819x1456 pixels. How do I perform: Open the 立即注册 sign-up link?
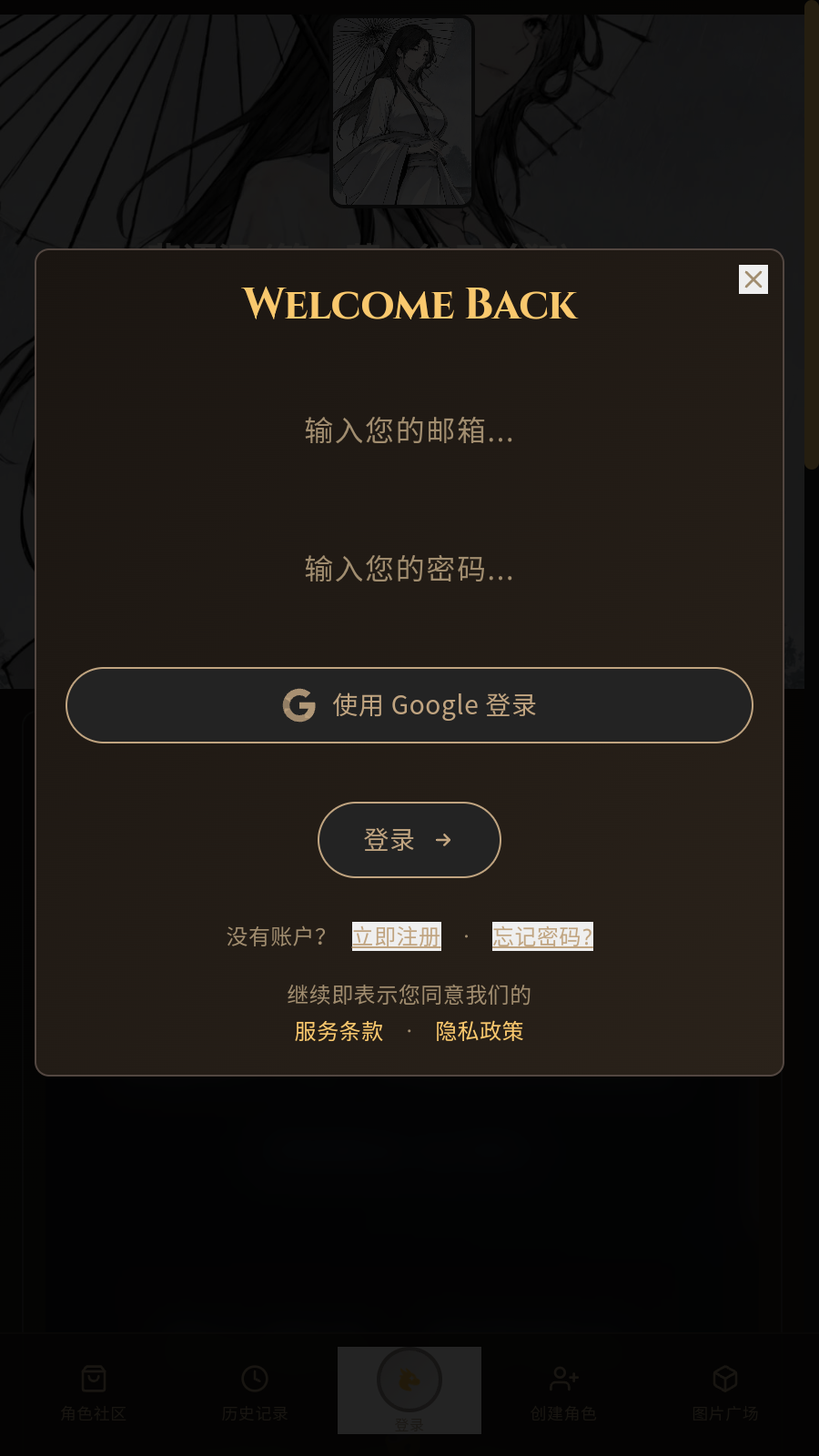(397, 936)
